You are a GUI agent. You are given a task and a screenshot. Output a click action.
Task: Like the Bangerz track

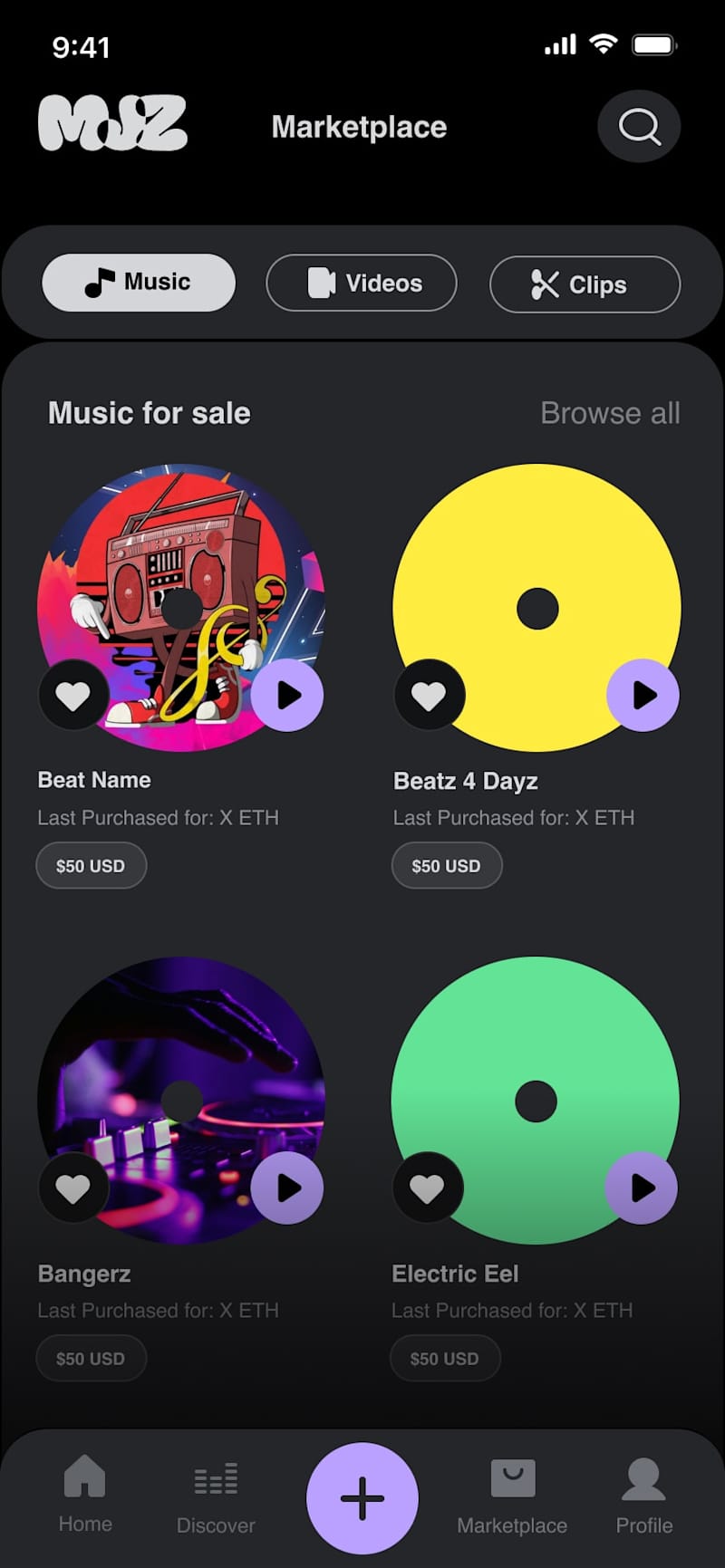coord(73,1188)
